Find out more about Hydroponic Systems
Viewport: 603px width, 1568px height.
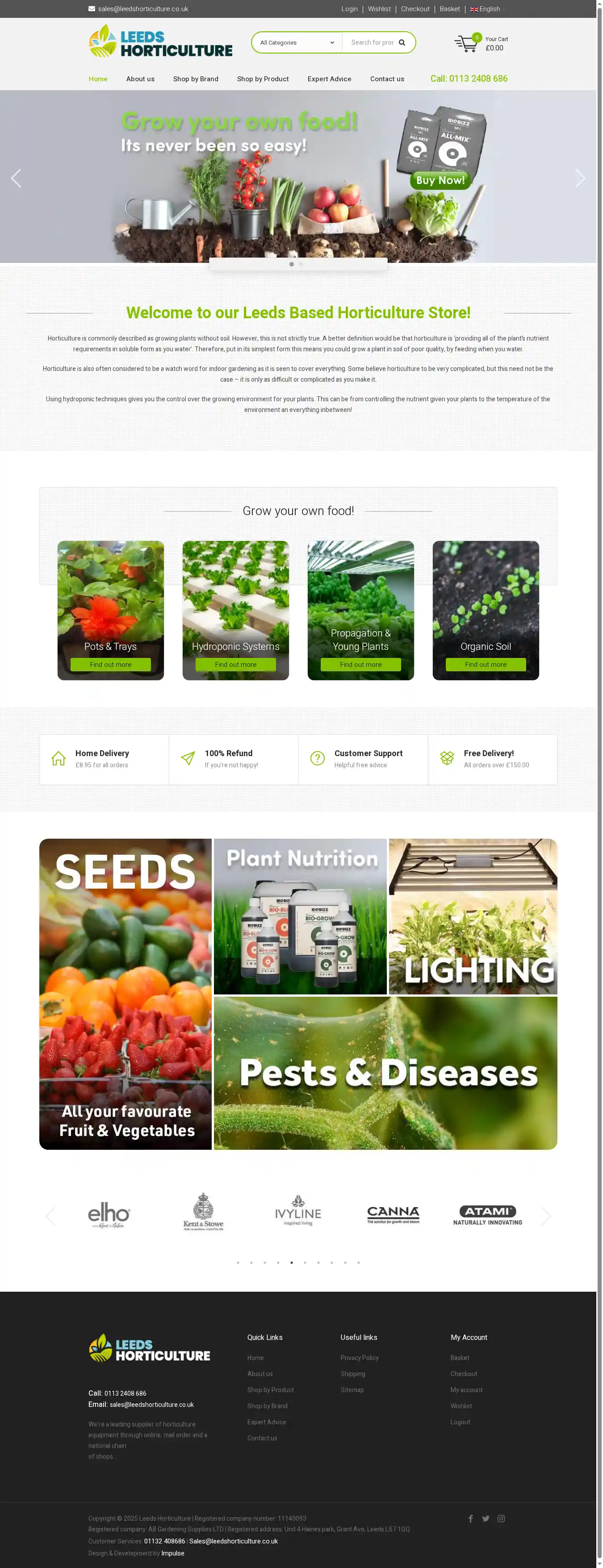tap(235, 664)
